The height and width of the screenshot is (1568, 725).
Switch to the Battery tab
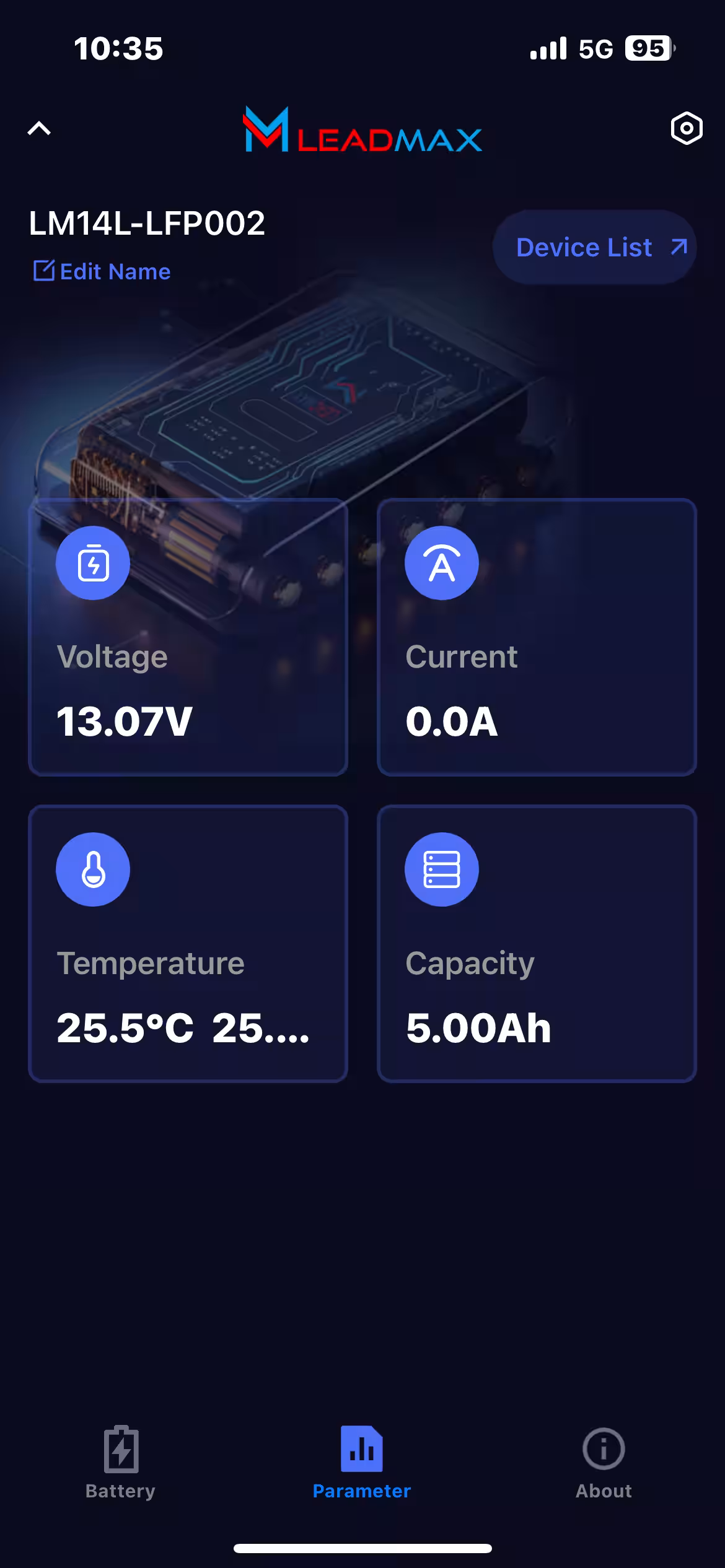point(121,1462)
